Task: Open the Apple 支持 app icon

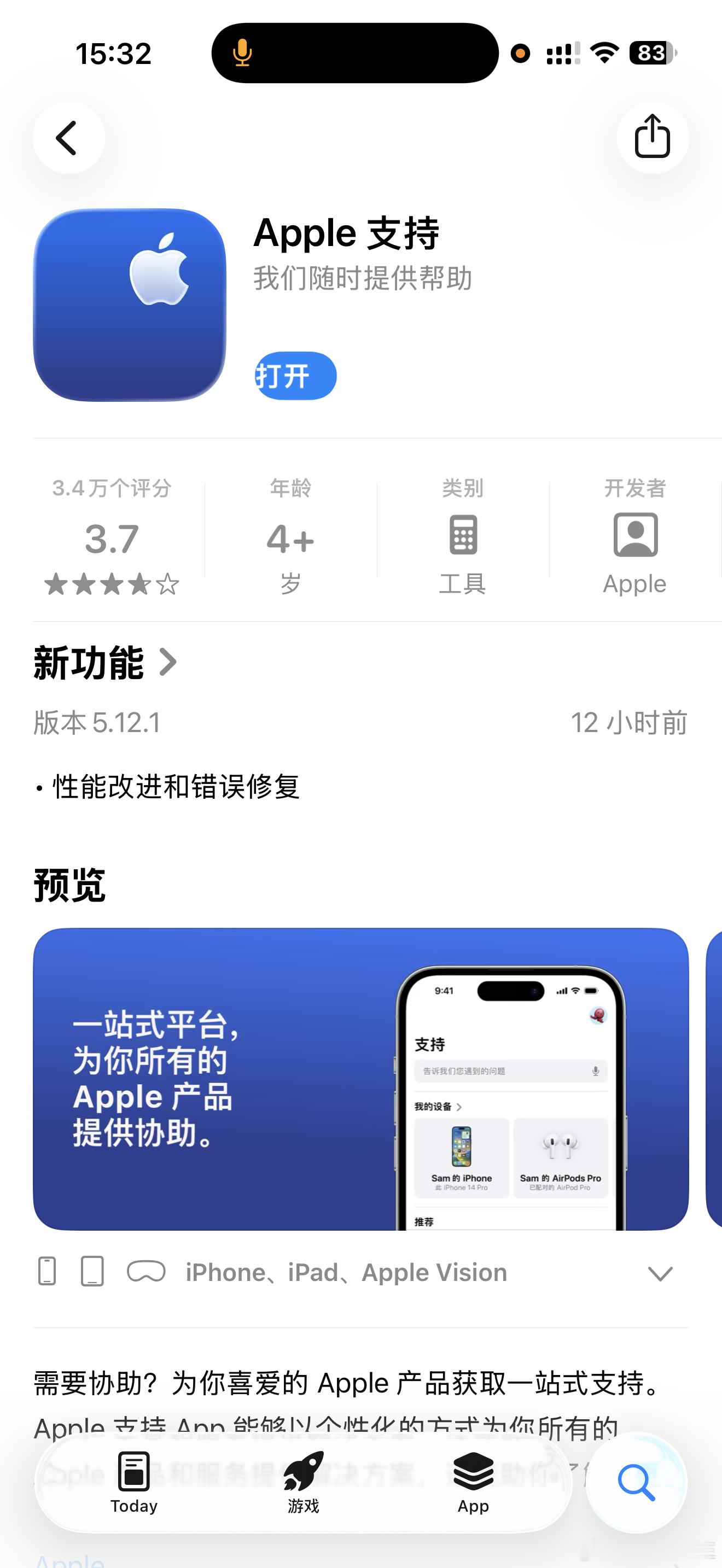Action: tap(130, 305)
